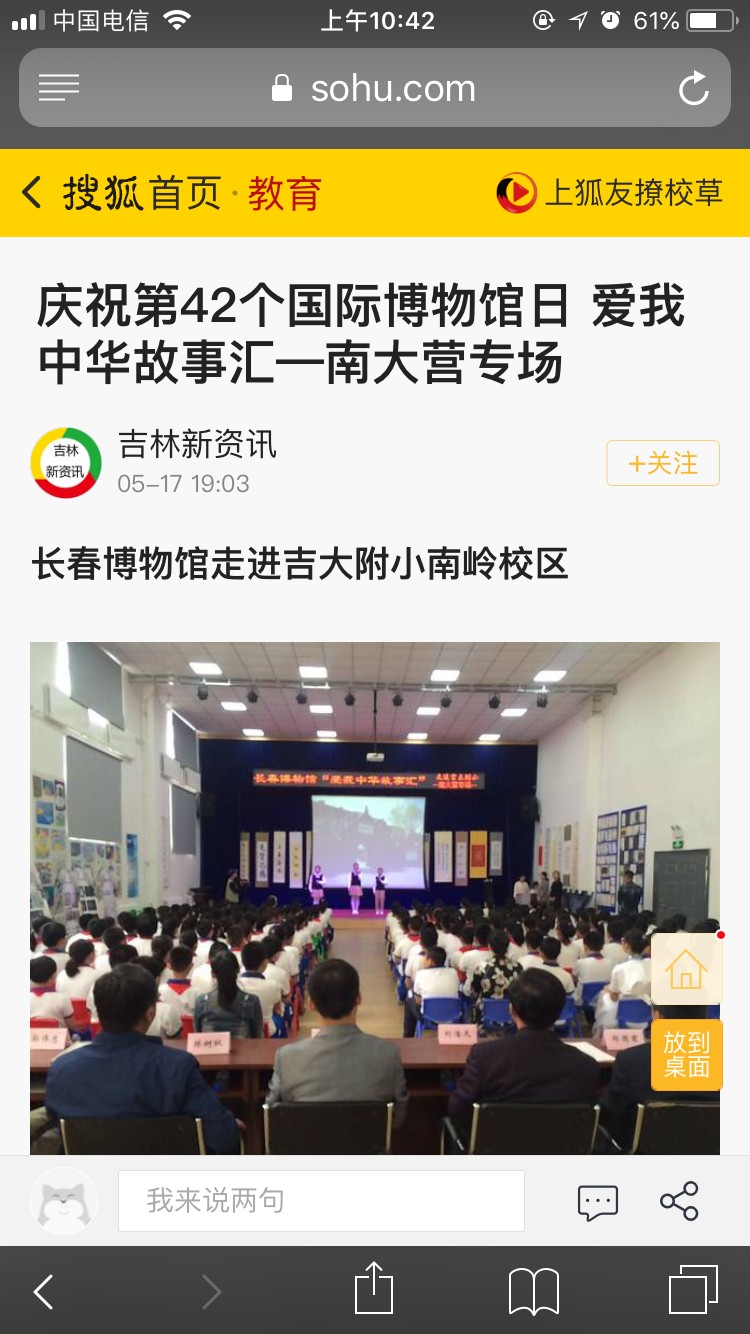Image resolution: width=750 pixels, height=1334 pixels.
Task: Open 搜狐首页 link
Action: (x=142, y=193)
